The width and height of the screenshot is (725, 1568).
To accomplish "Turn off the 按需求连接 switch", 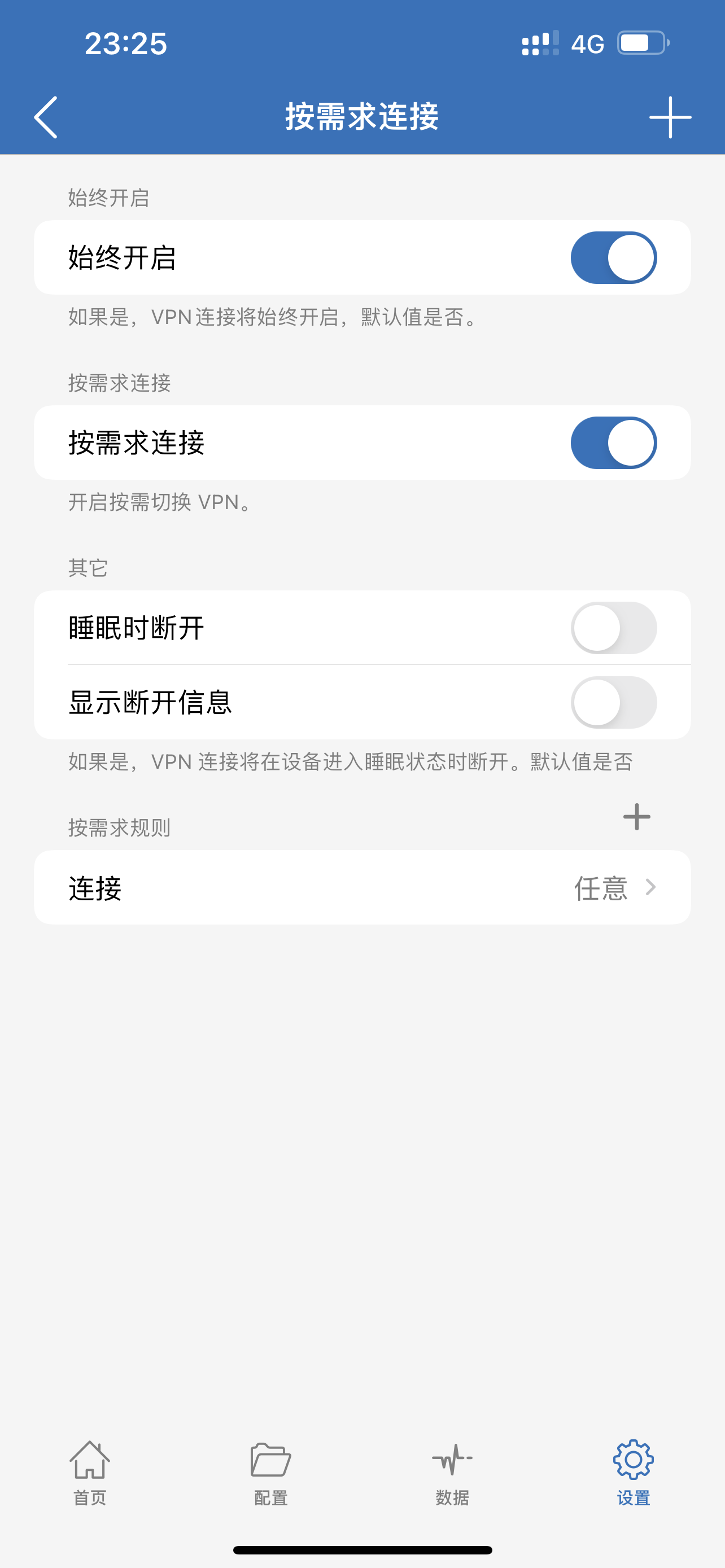I will (614, 443).
